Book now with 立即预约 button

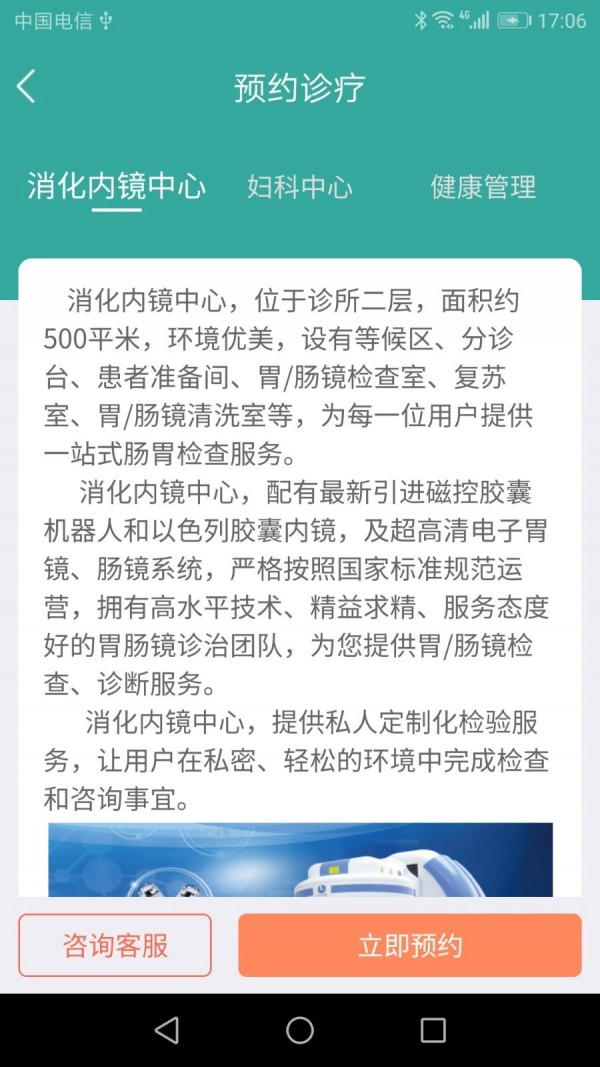click(x=409, y=945)
